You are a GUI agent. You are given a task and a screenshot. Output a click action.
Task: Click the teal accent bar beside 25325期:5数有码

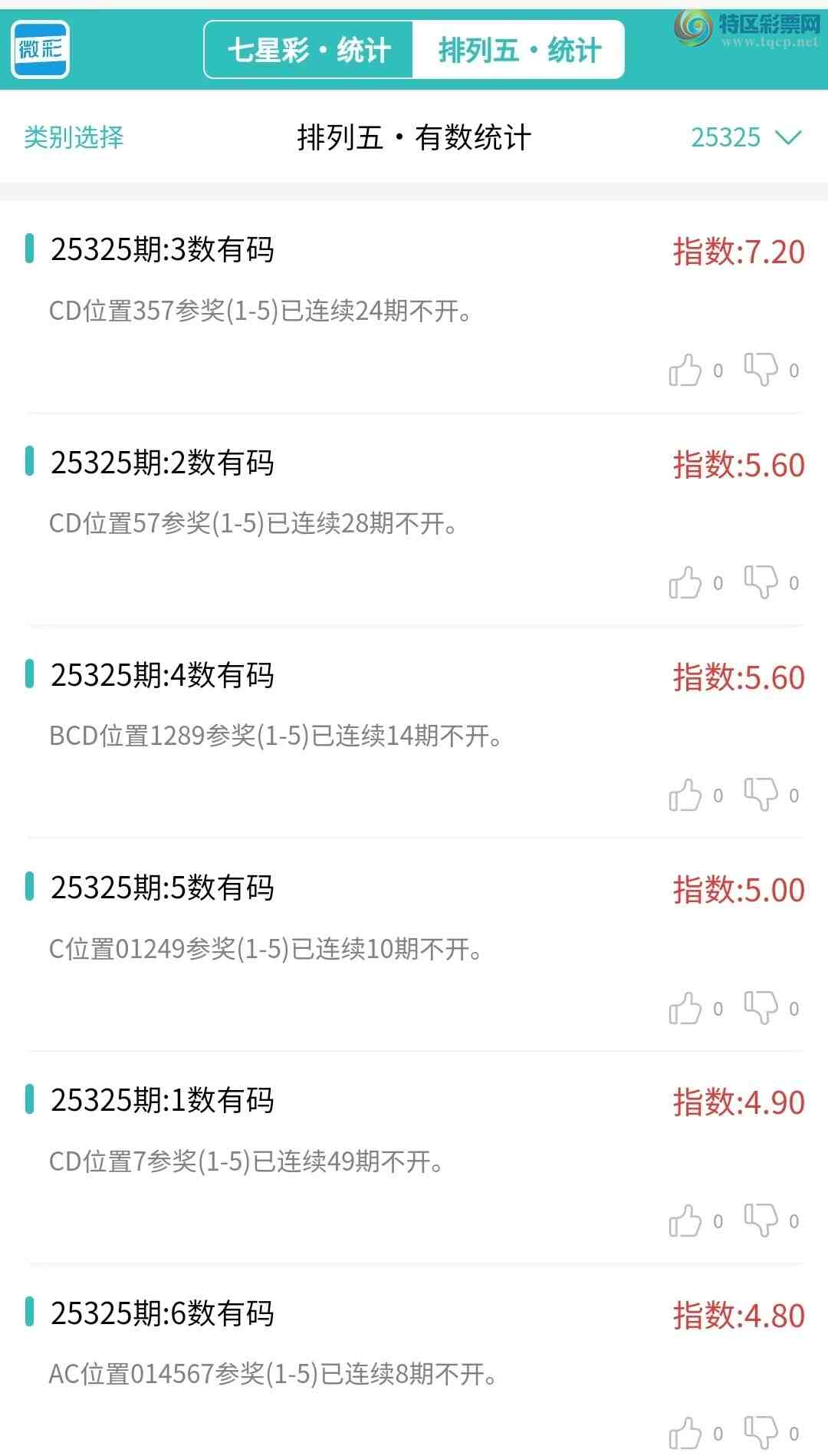tap(29, 888)
